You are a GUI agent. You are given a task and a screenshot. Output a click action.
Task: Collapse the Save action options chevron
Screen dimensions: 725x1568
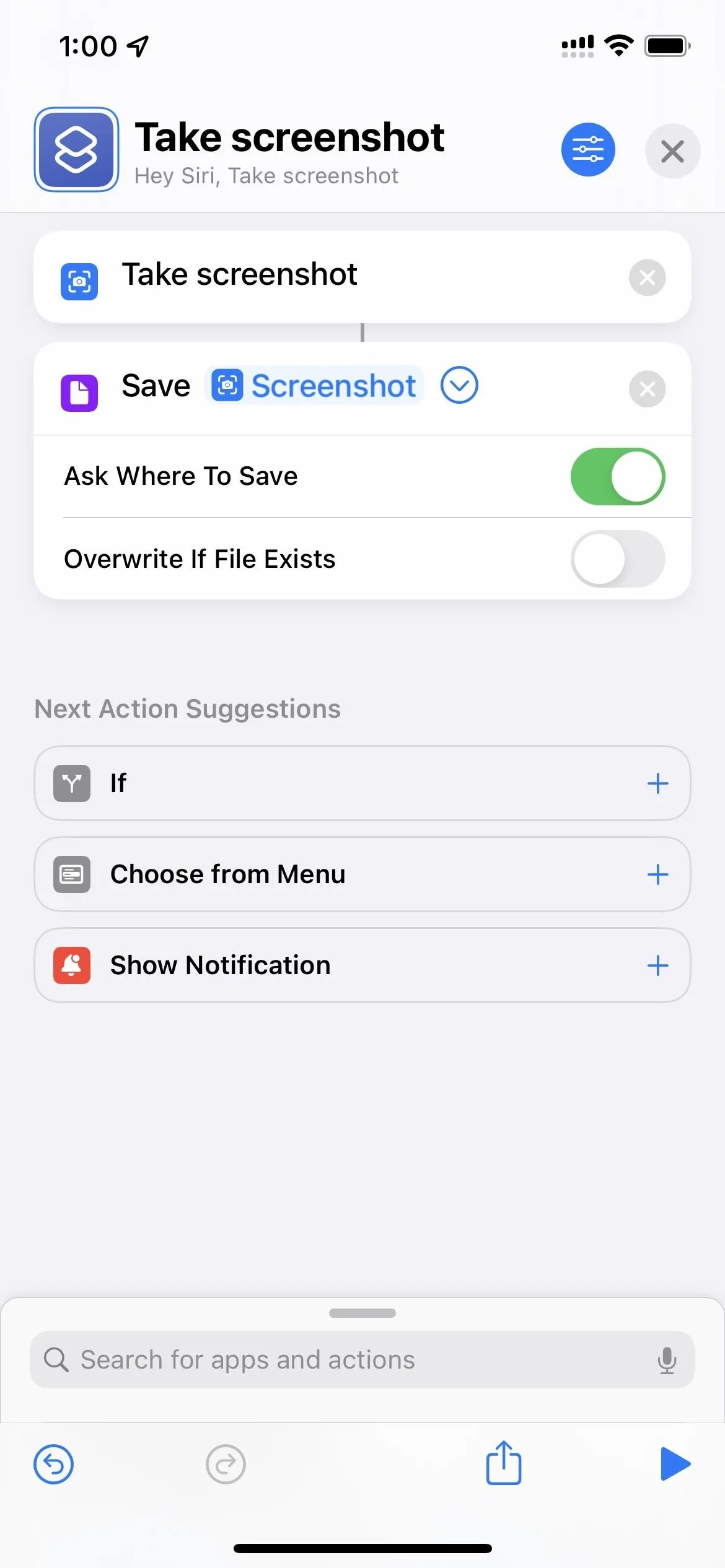pos(459,385)
